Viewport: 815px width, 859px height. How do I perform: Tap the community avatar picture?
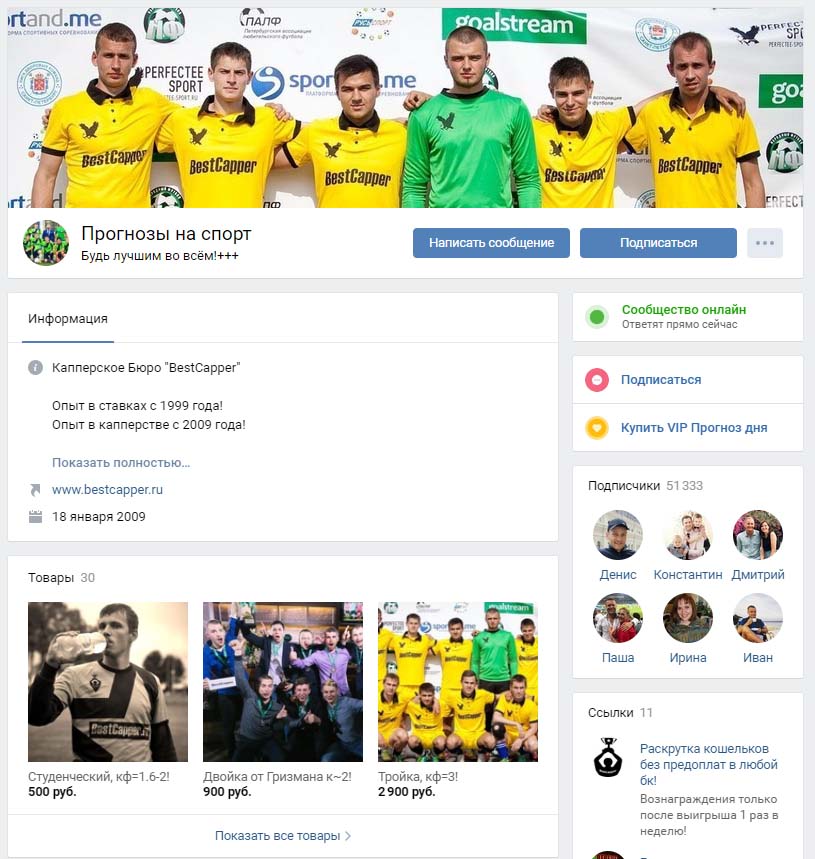[x=46, y=243]
